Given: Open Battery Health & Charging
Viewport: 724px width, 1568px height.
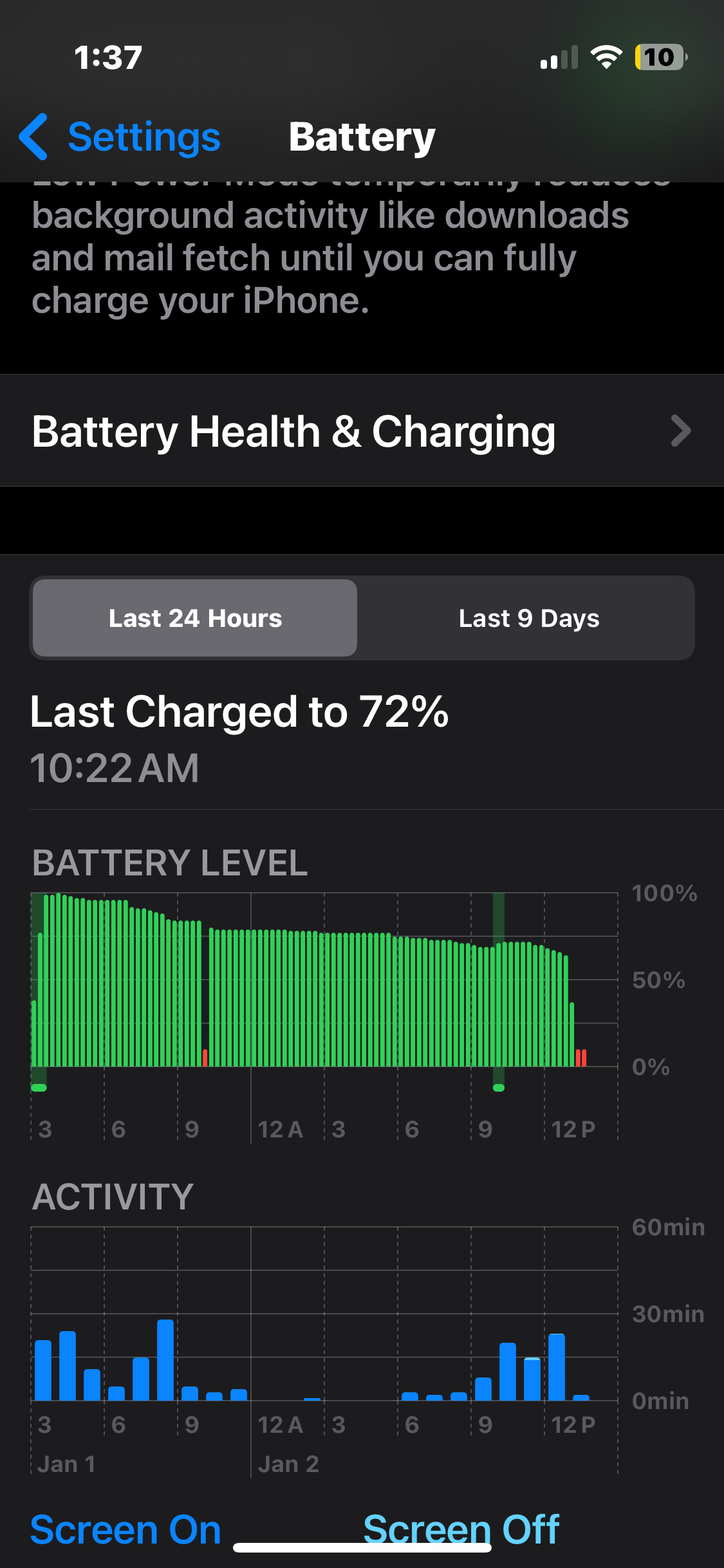Looking at the screenshot, I should click(362, 431).
